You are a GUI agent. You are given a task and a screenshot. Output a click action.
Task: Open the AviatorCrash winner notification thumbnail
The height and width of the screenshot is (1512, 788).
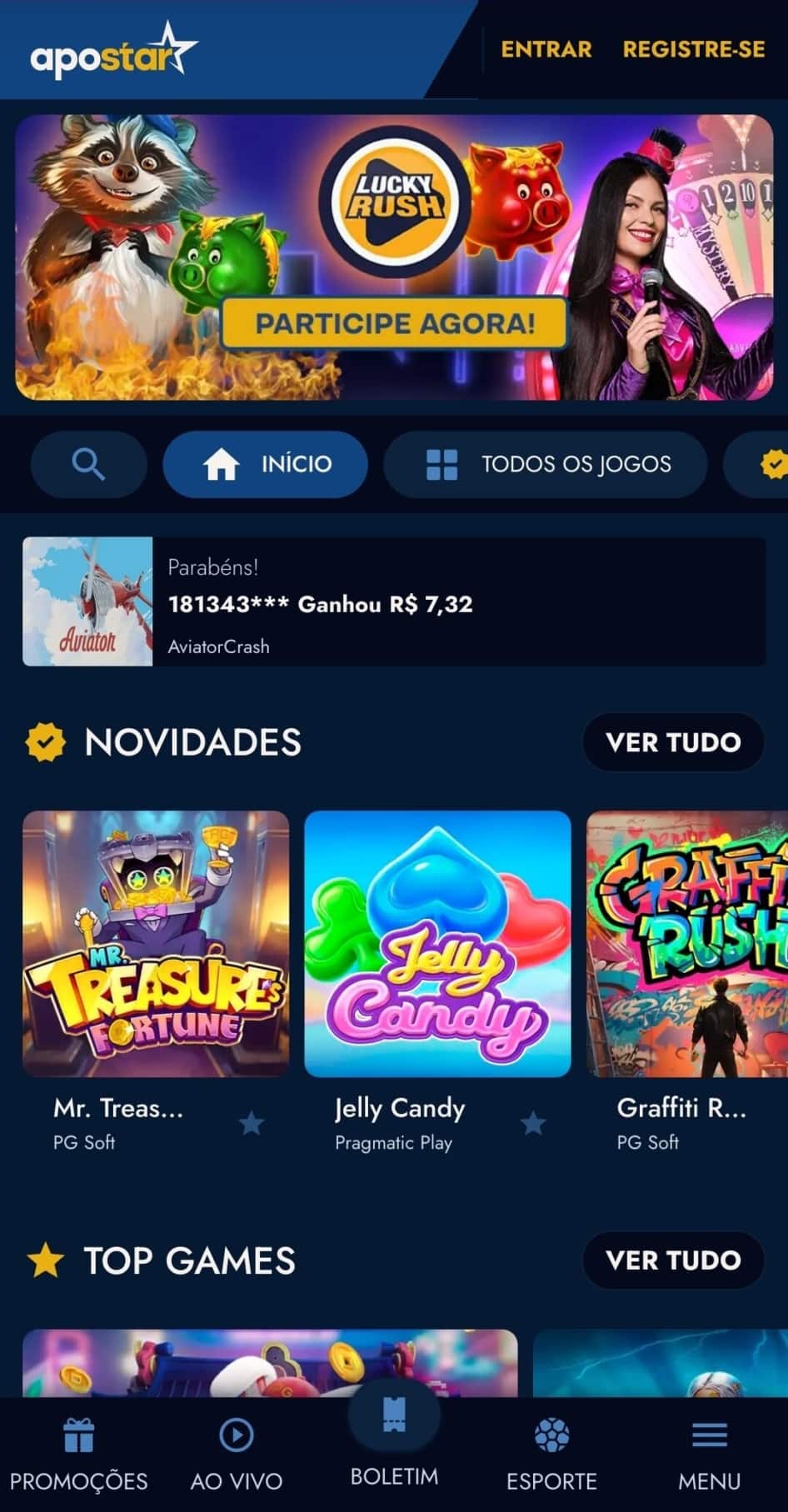pos(87,601)
